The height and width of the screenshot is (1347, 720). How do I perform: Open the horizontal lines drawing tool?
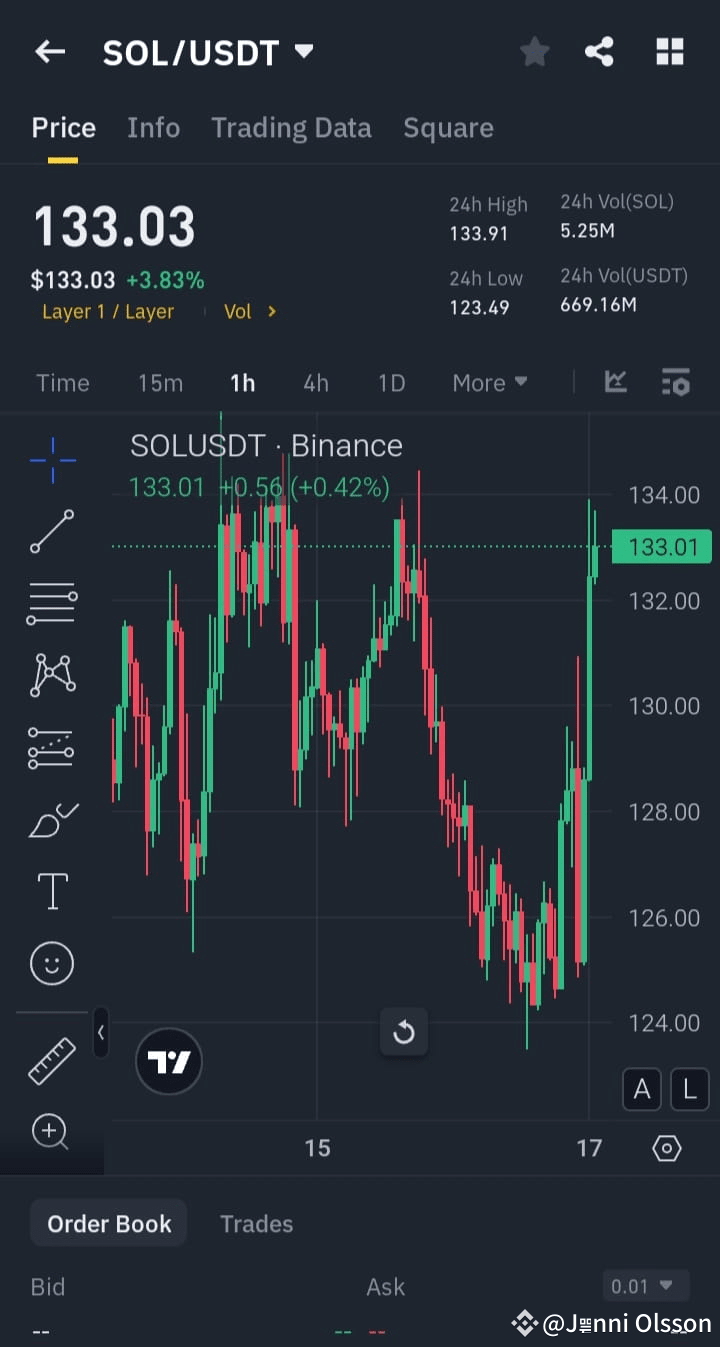point(52,603)
